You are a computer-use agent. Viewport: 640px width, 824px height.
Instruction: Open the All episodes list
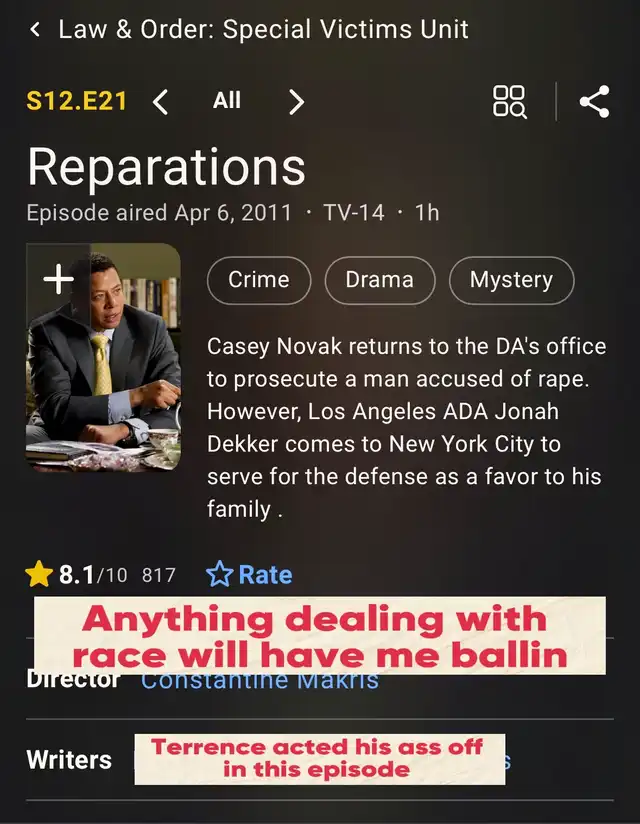(x=227, y=101)
